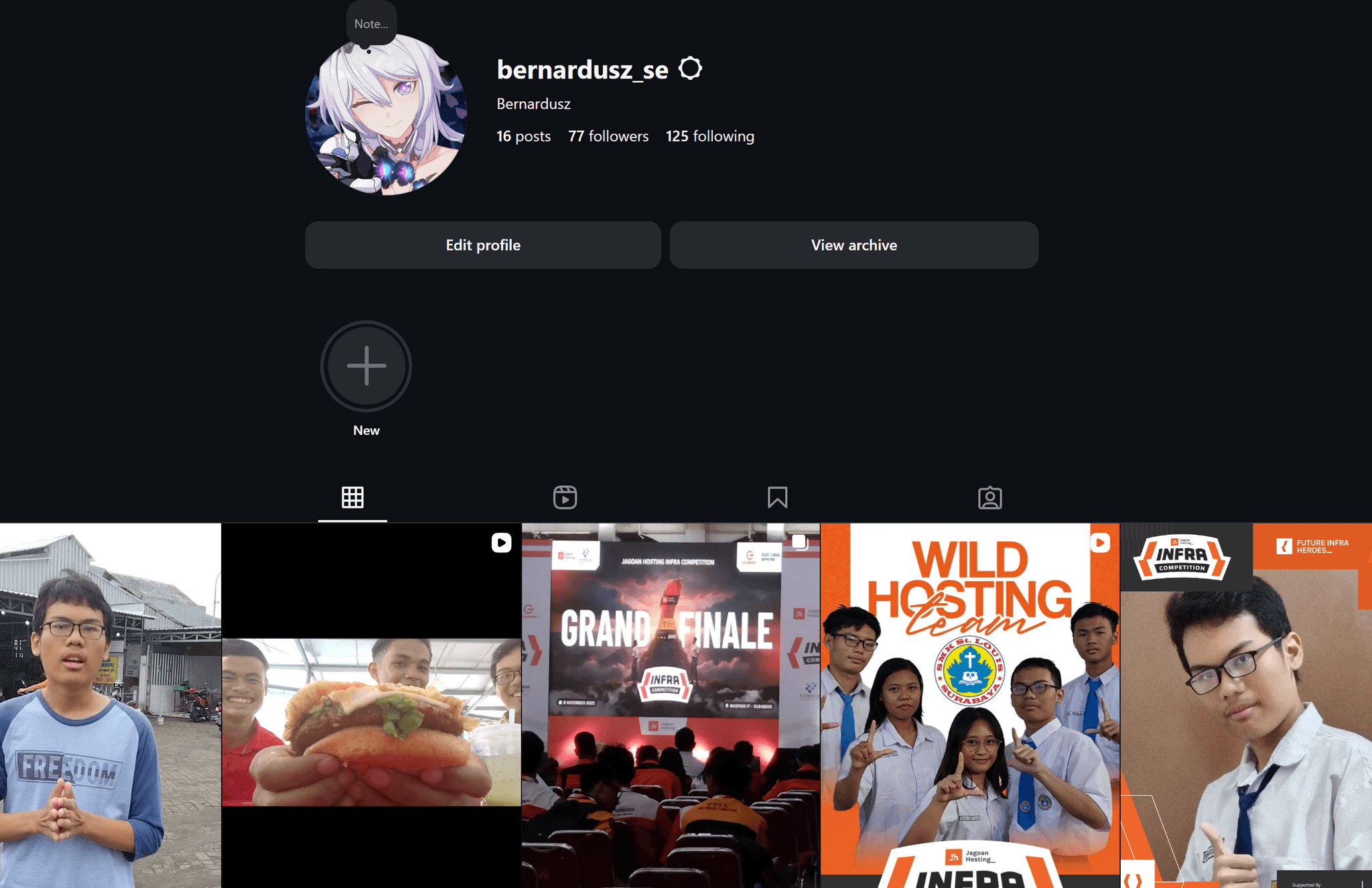Switch to the Saved tab

coord(777,497)
